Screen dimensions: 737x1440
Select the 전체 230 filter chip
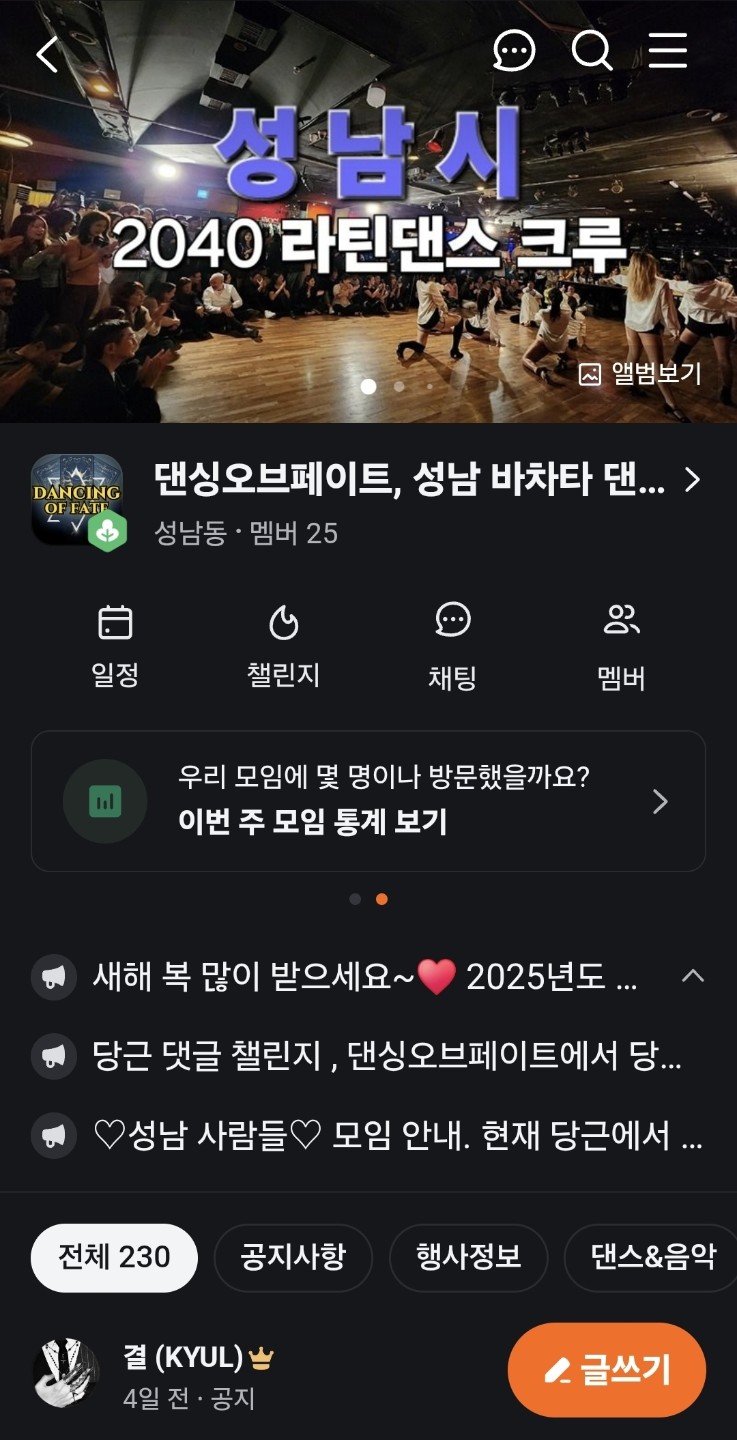click(x=114, y=1257)
